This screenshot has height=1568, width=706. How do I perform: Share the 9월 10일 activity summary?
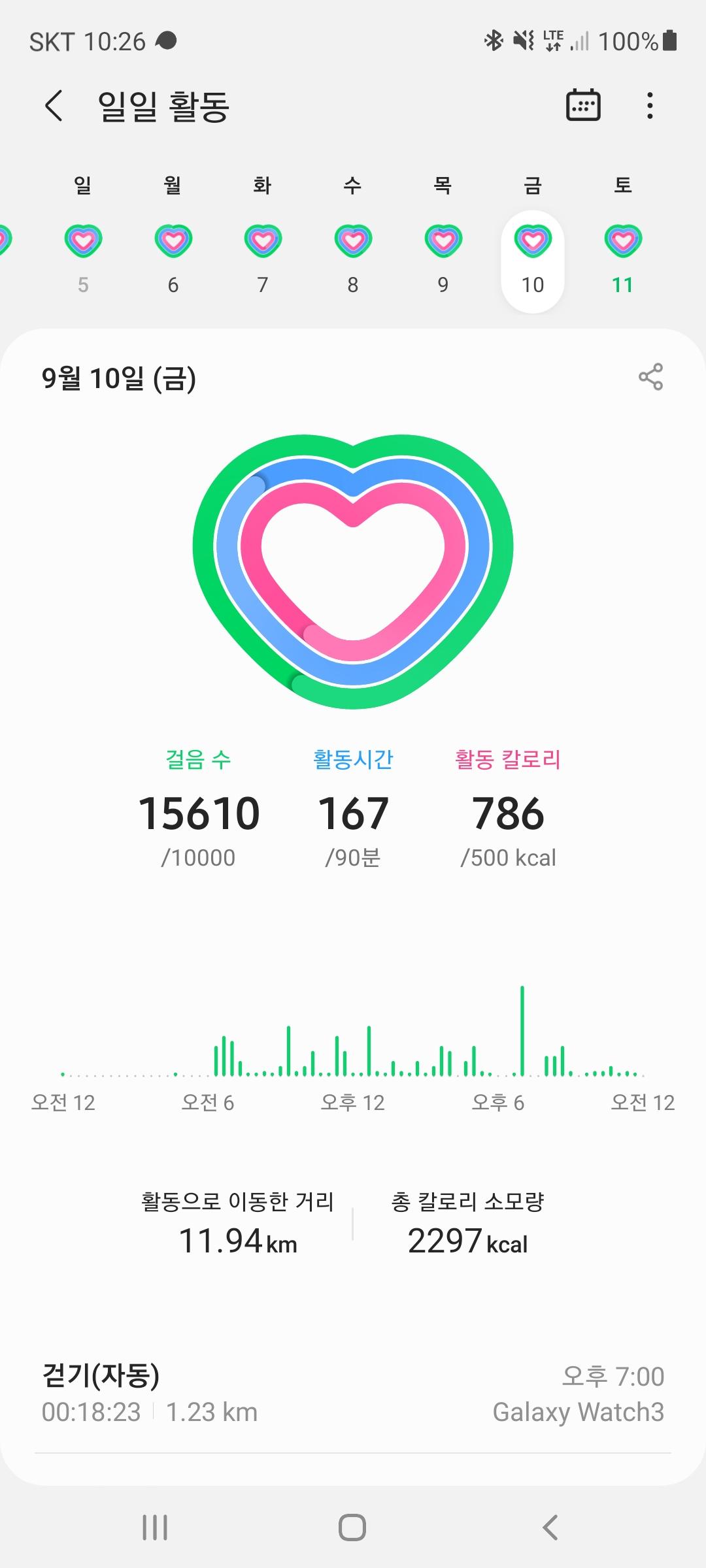coord(650,377)
